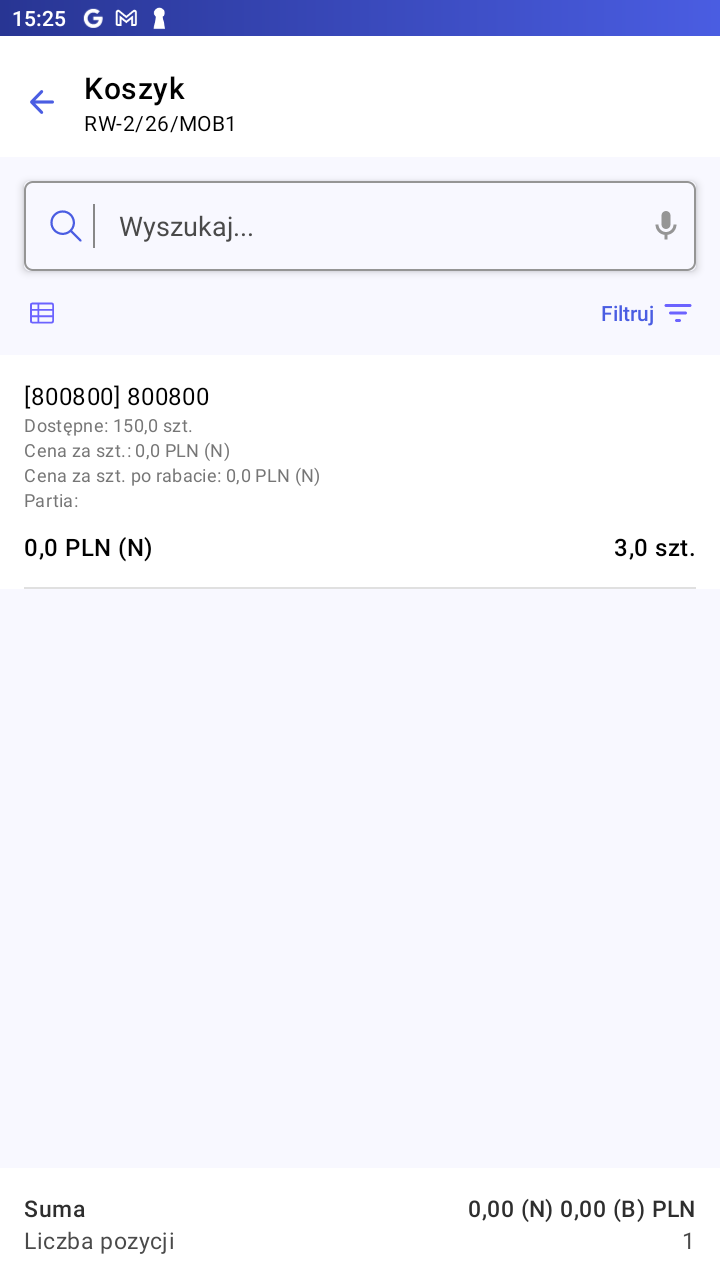Open the cart item [800800] 800800
The image size is (720, 1280).
tap(360, 470)
